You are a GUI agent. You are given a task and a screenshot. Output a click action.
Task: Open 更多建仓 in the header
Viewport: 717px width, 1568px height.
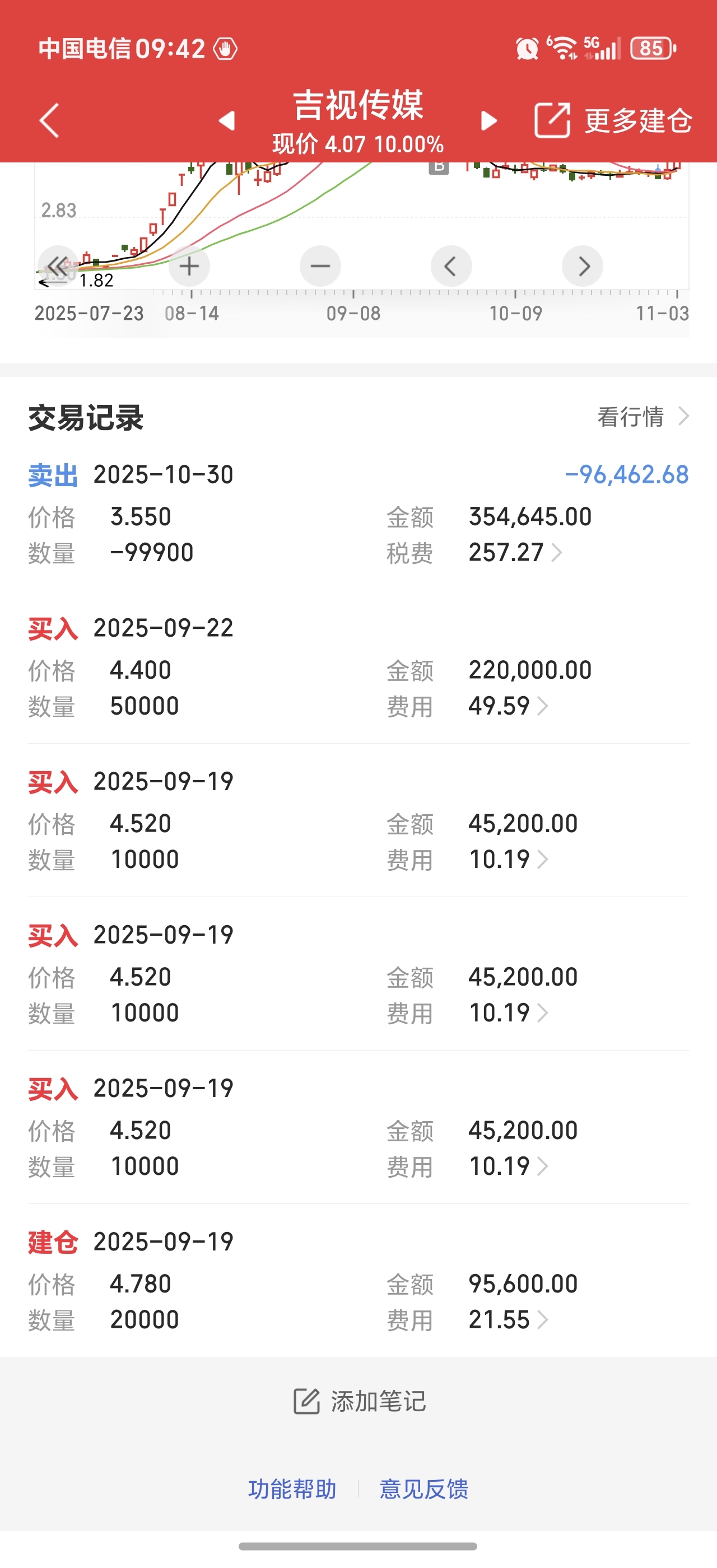[613, 120]
